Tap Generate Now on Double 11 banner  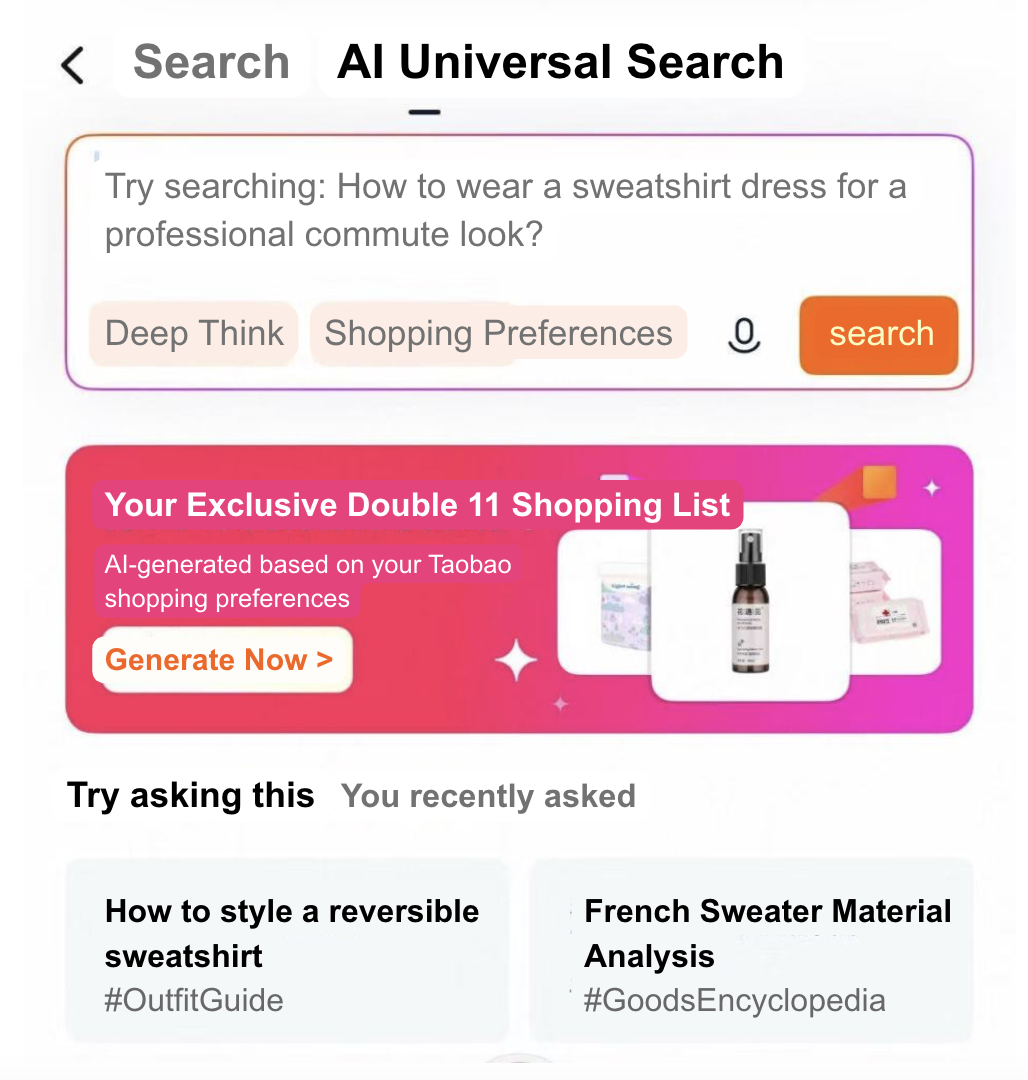point(221,660)
